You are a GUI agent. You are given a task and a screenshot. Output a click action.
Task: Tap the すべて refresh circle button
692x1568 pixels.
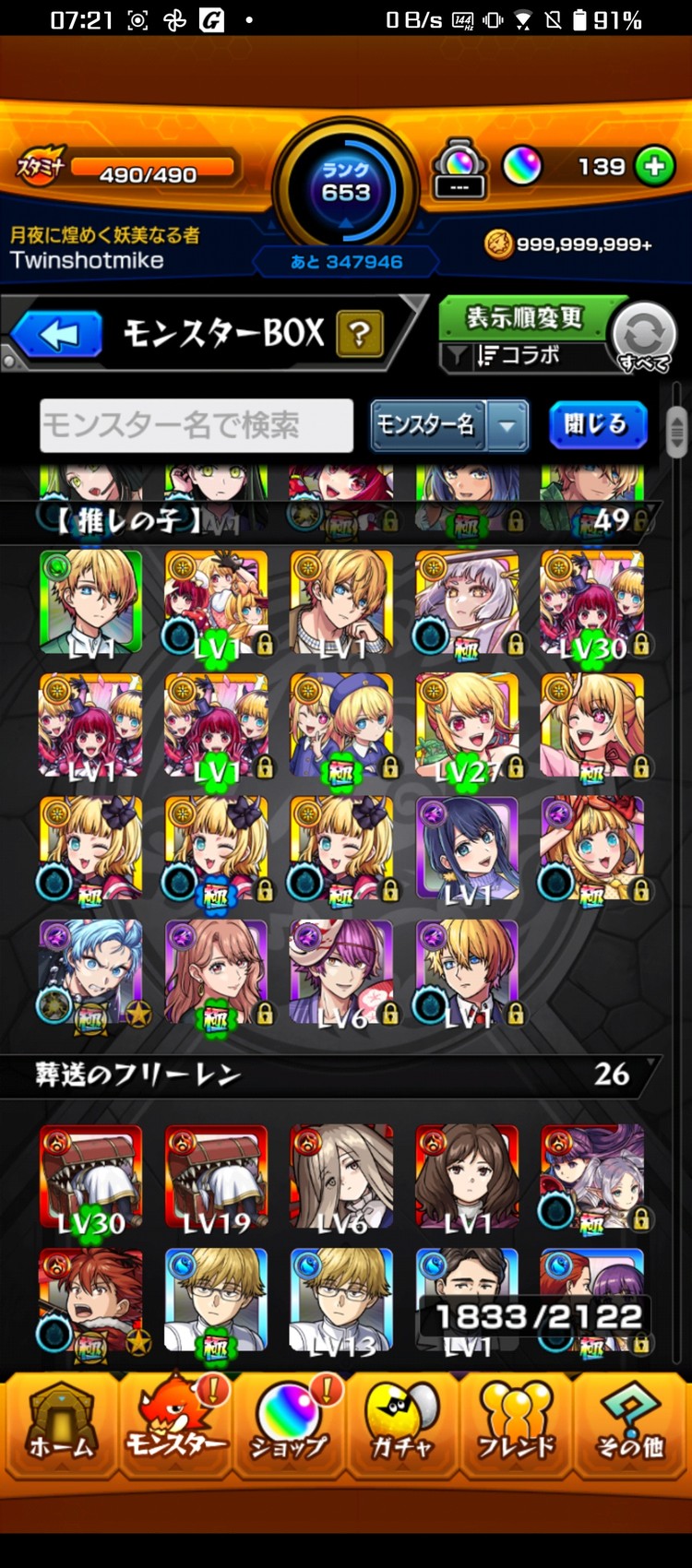coord(644,337)
